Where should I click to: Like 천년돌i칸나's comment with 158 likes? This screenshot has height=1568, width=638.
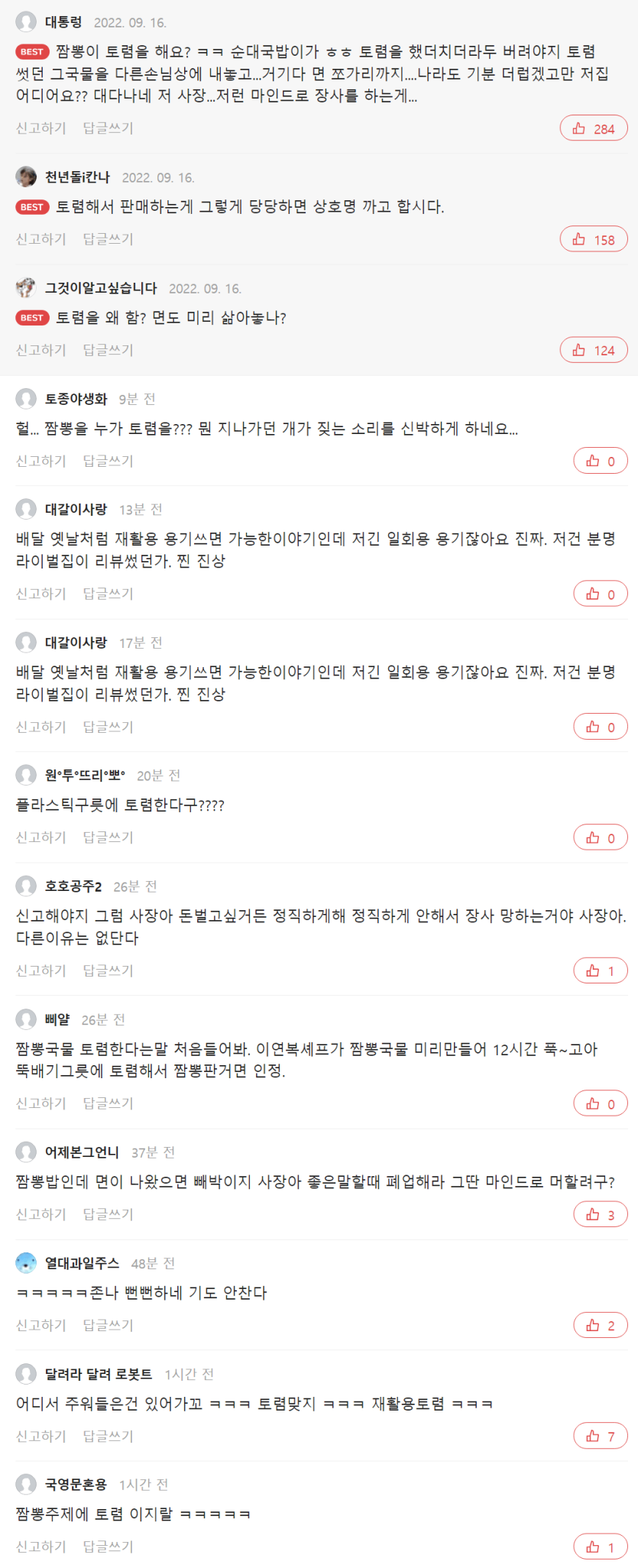pyautogui.click(x=594, y=240)
